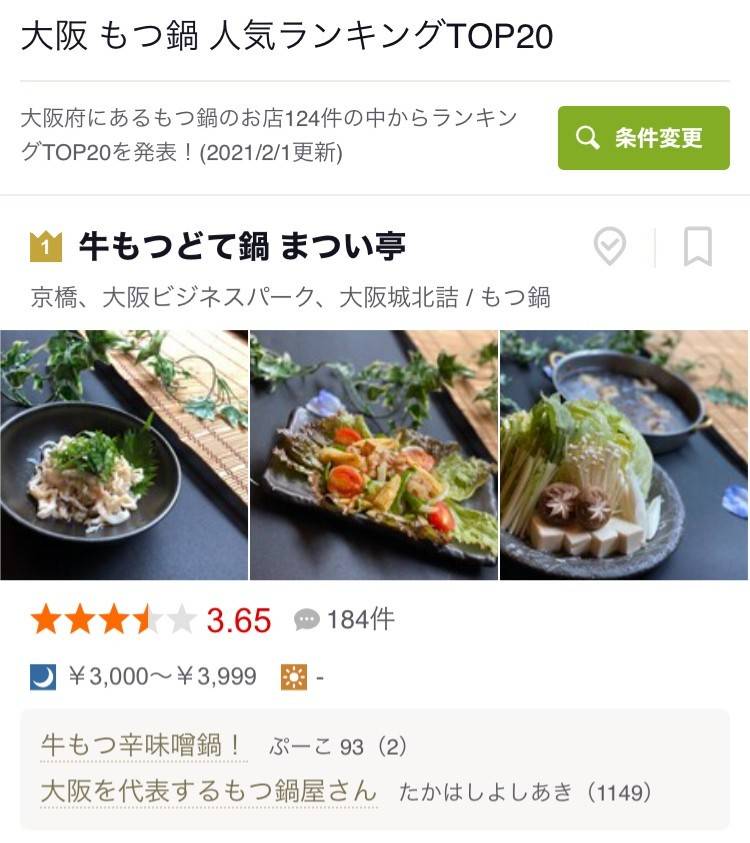The height and width of the screenshot is (843, 750).
Task: View the salad plate photo
Action: pyautogui.click(x=373, y=455)
